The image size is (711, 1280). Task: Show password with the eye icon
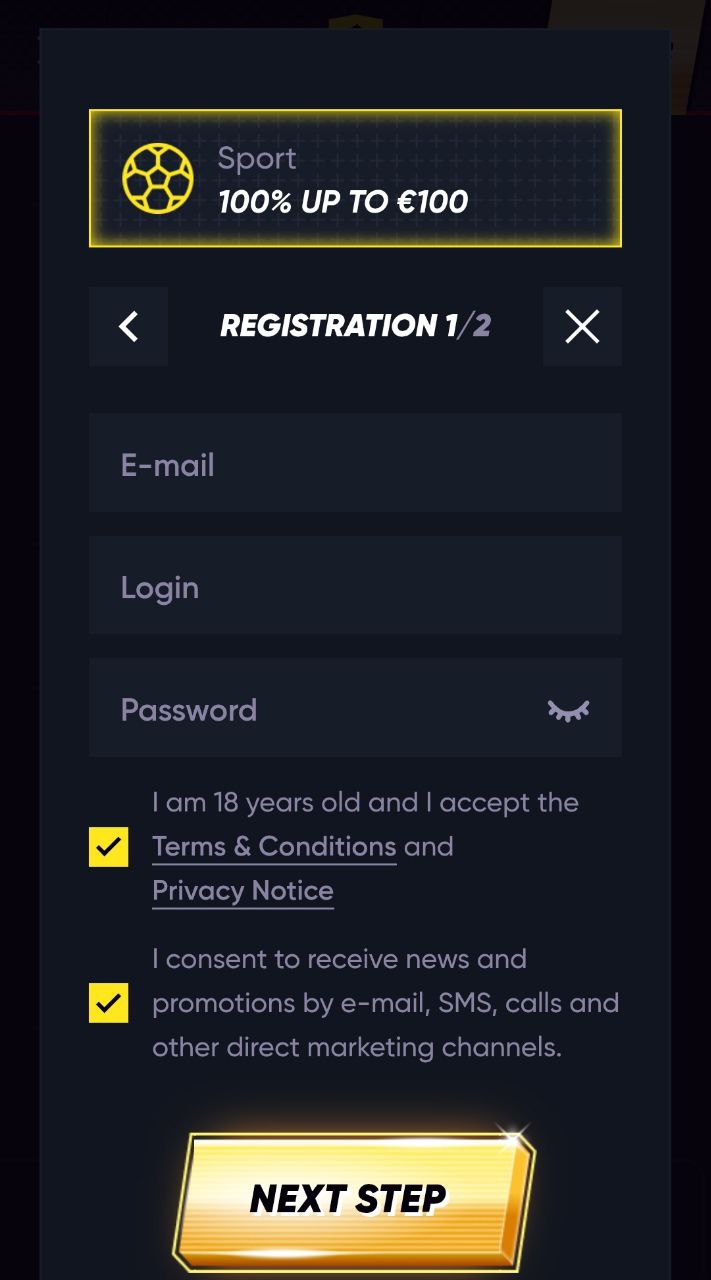[x=568, y=710]
